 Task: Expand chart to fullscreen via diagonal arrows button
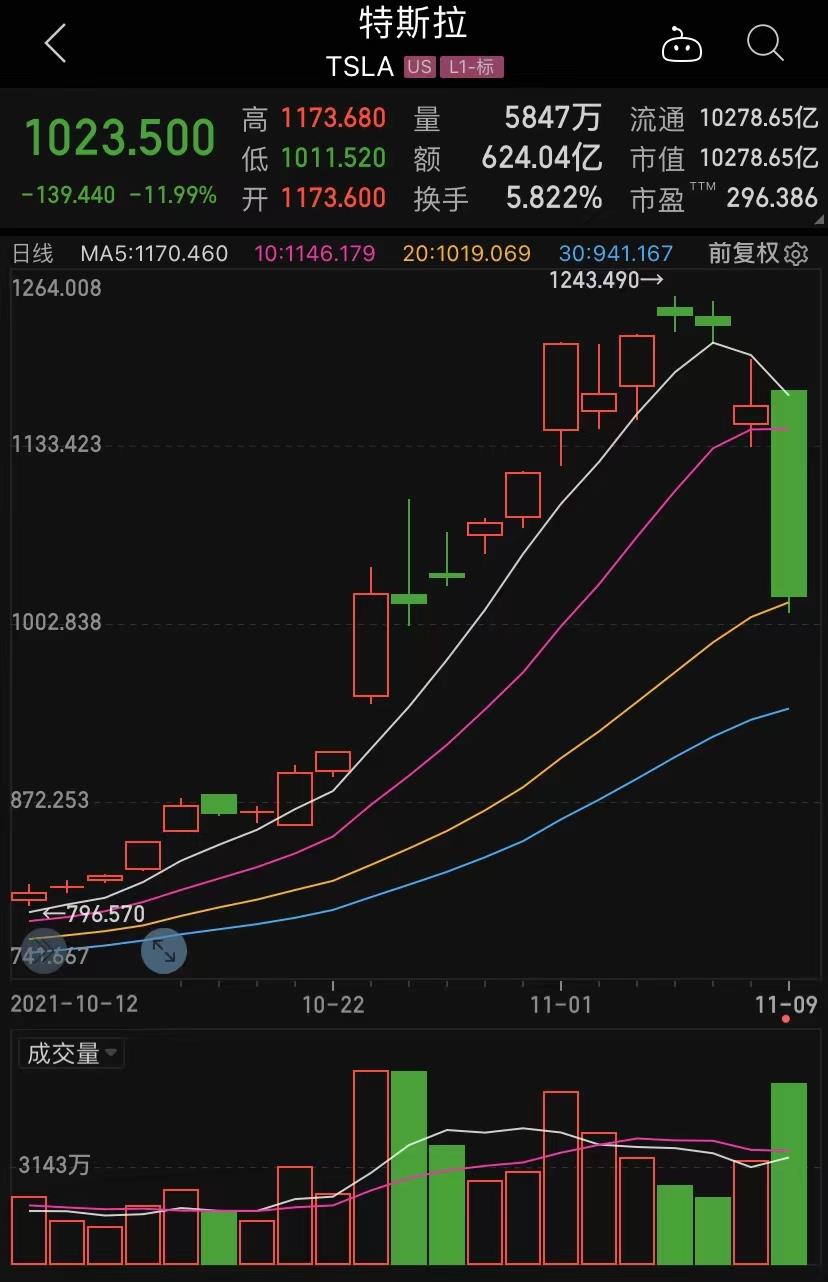164,951
